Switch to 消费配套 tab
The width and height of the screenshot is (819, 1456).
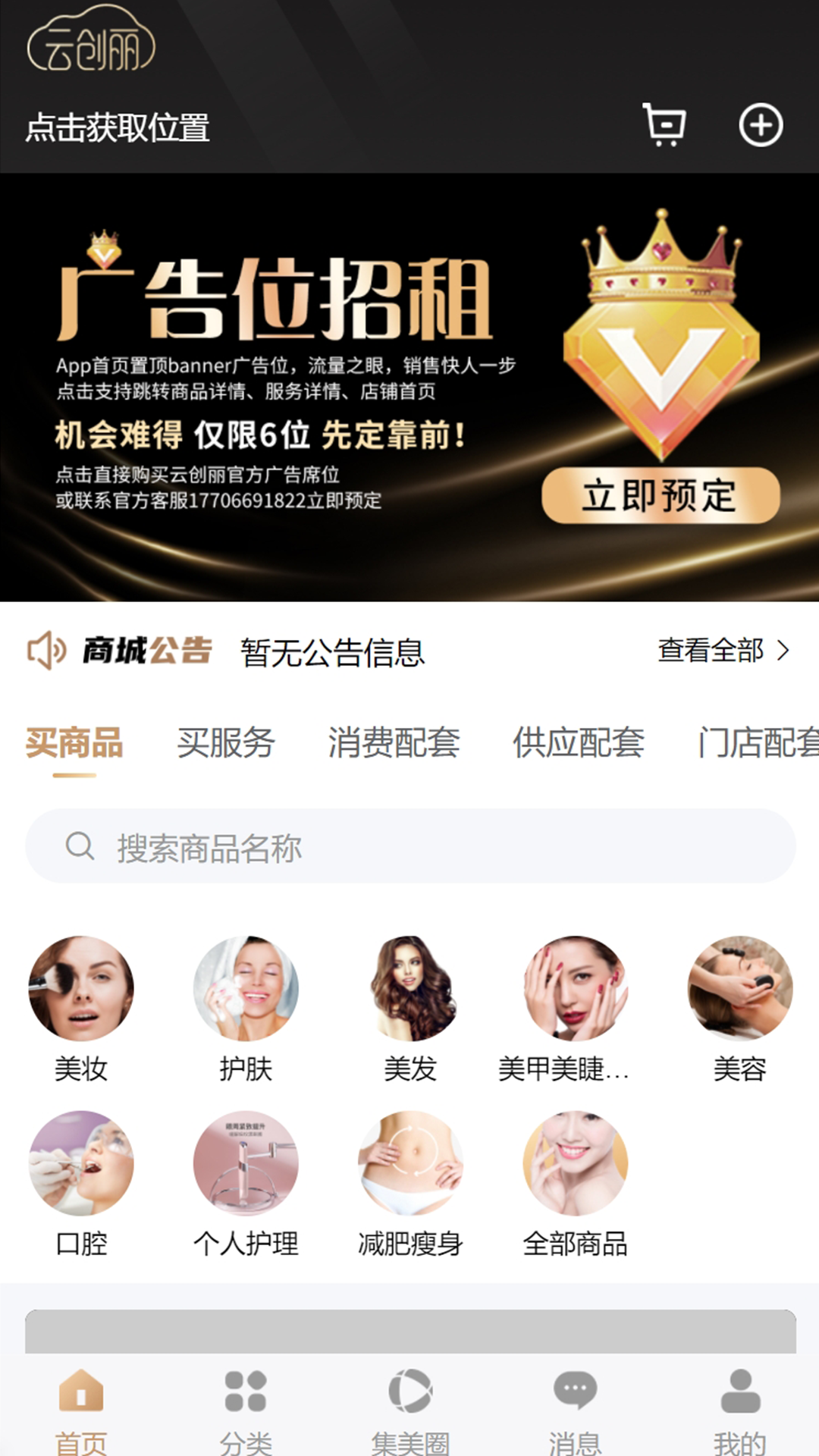point(394,742)
